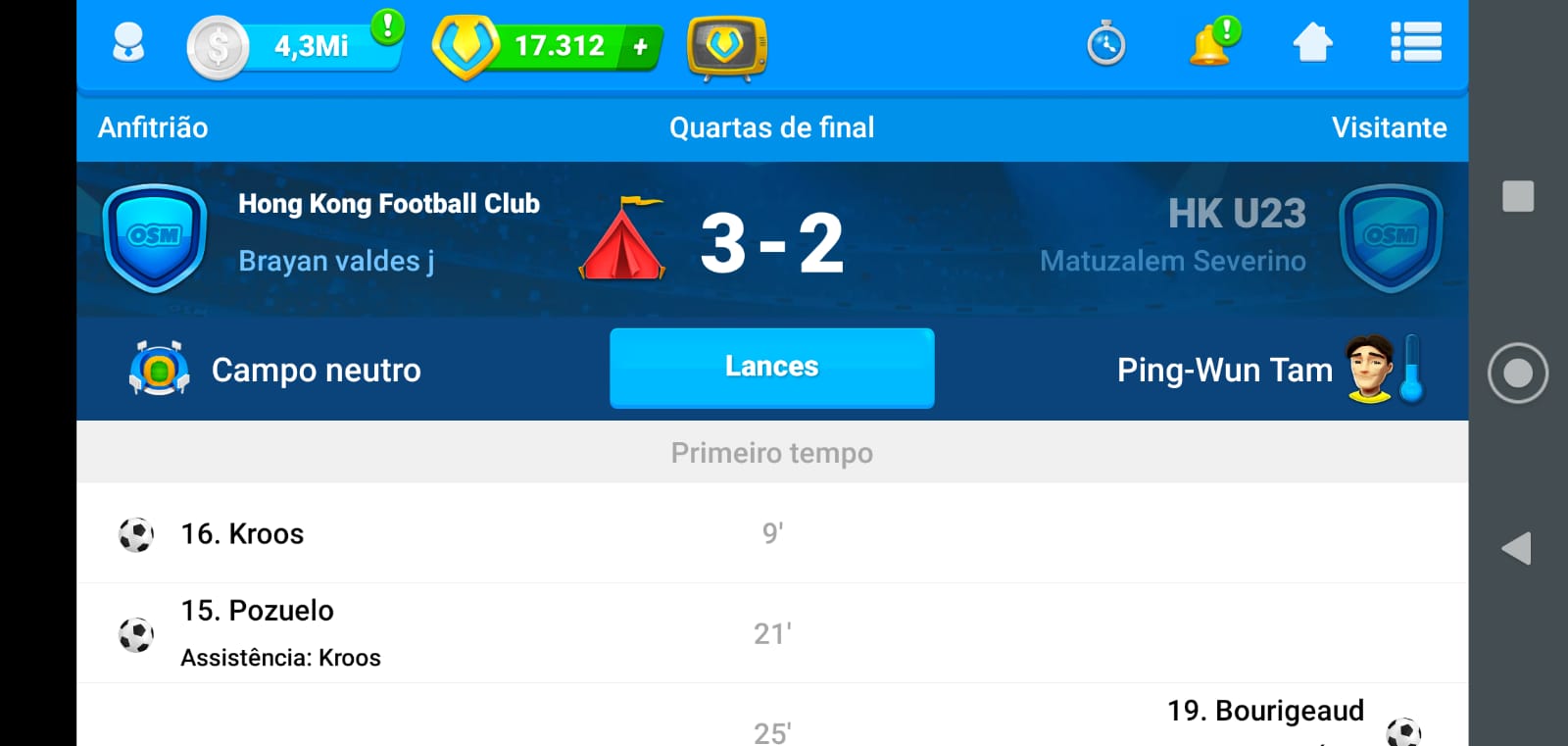This screenshot has width=1568, height=746.
Task: View manager Brayan valdes j
Action: click(336, 262)
